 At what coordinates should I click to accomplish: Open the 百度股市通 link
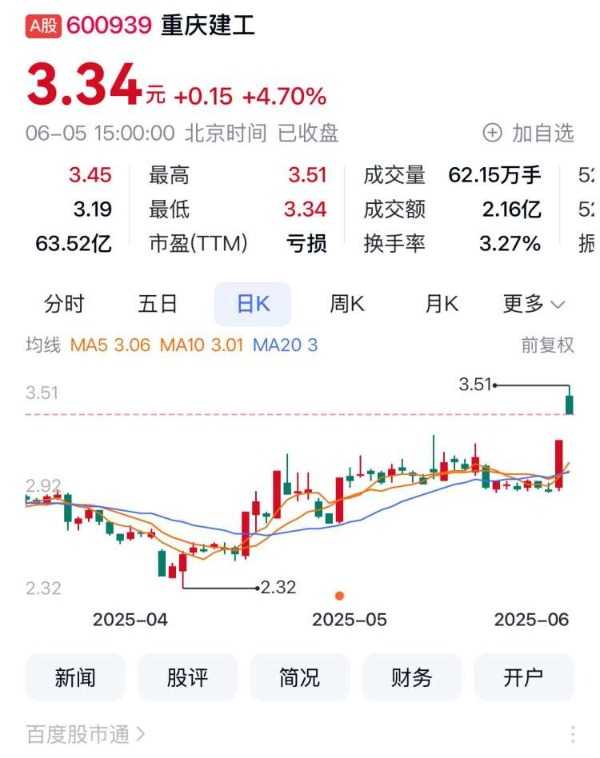[x=86, y=735]
